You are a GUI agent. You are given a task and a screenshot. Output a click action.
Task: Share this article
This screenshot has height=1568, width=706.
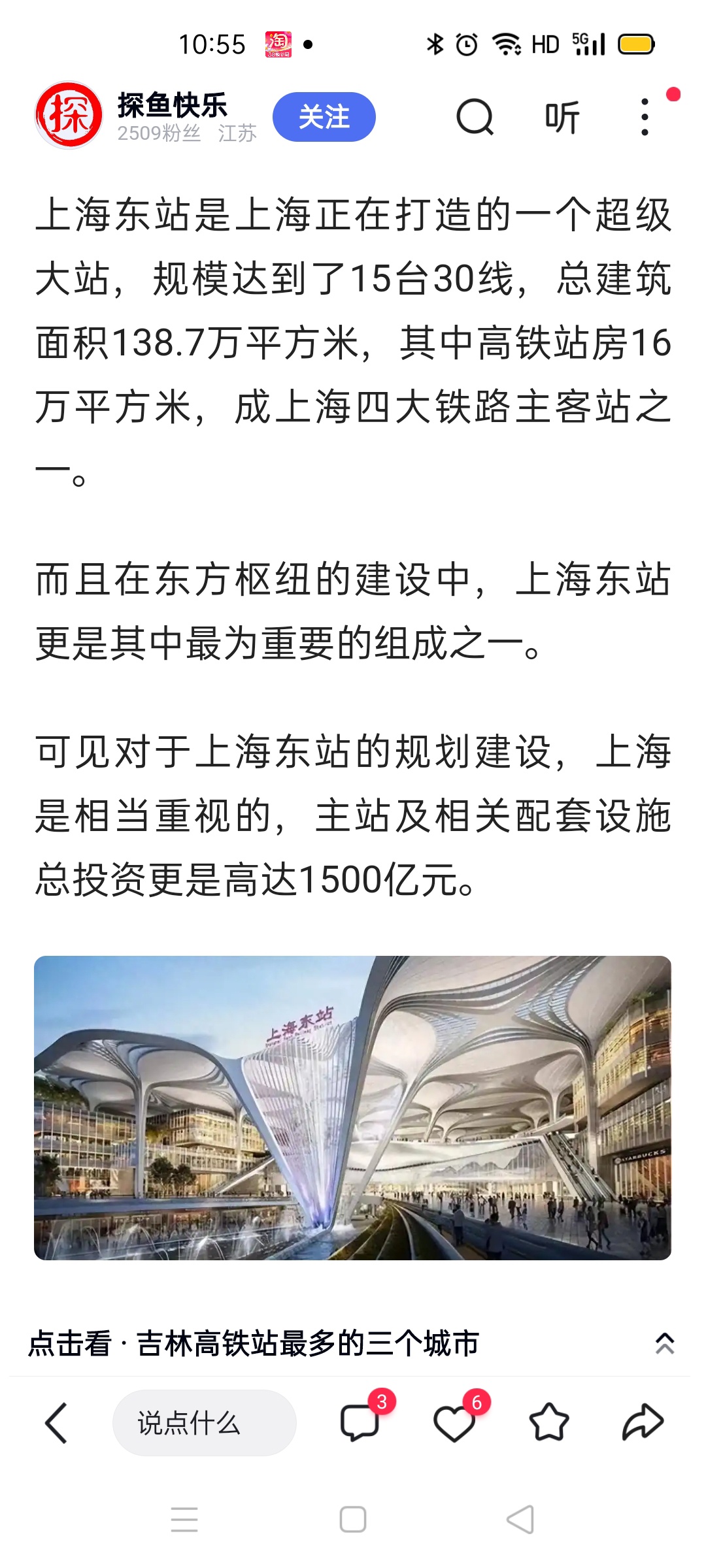pyautogui.click(x=643, y=1422)
